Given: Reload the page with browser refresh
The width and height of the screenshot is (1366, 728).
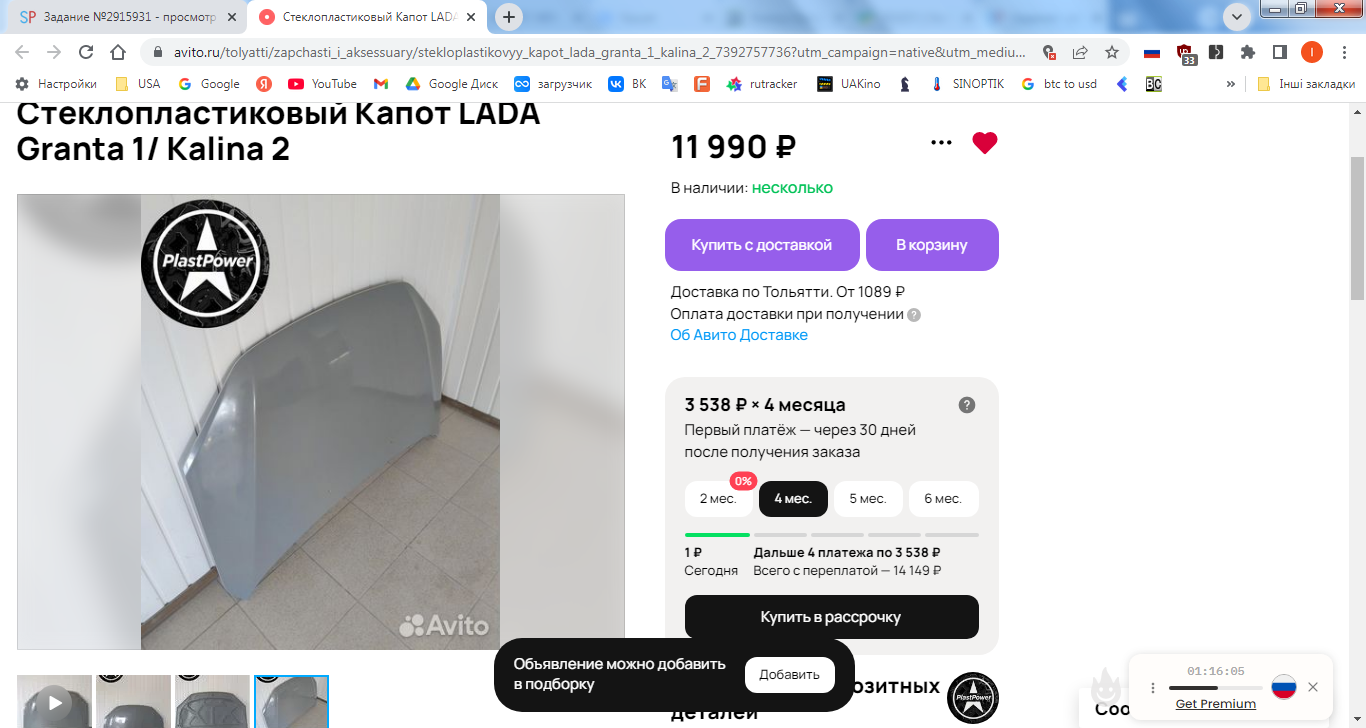Looking at the screenshot, I should pyautogui.click(x=86, y=52).
